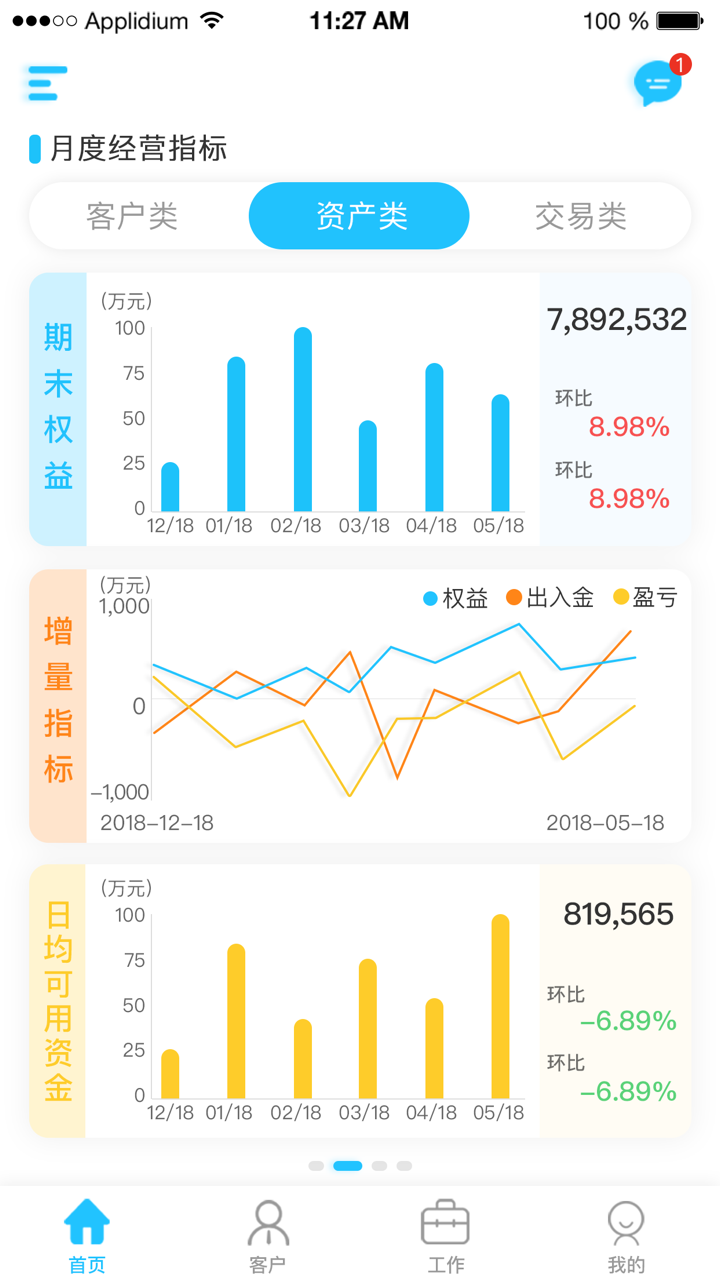Toggle the 盈亏 legend series

pyautogui.click(x=645, y=598)
